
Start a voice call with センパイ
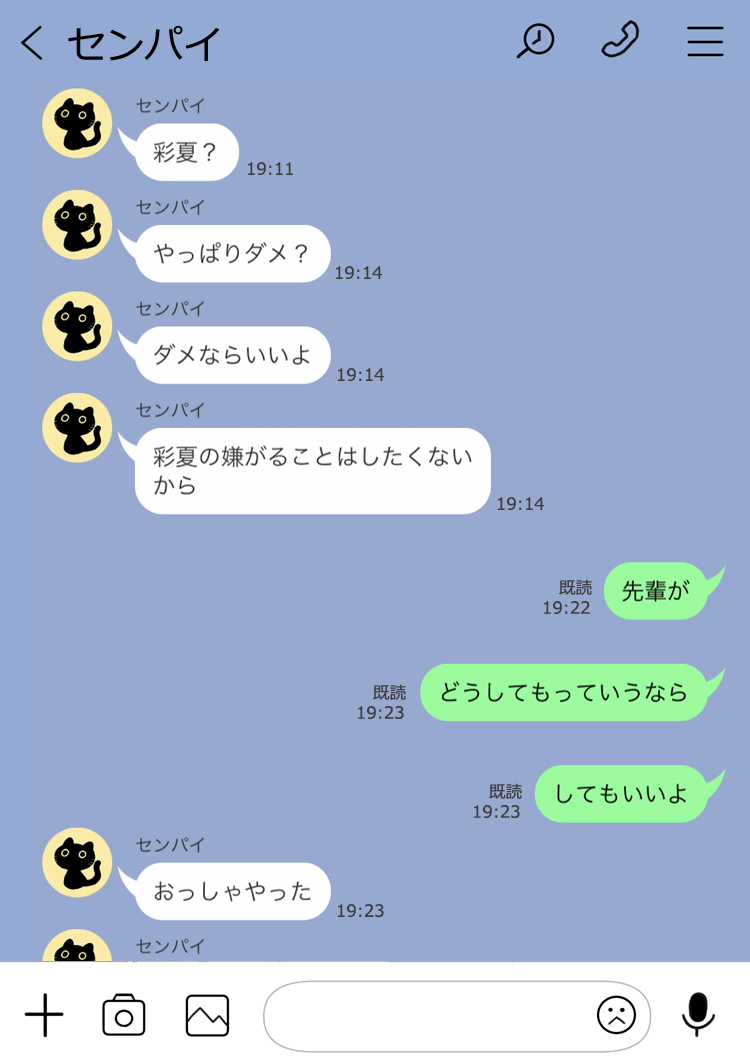click(620, 41)
